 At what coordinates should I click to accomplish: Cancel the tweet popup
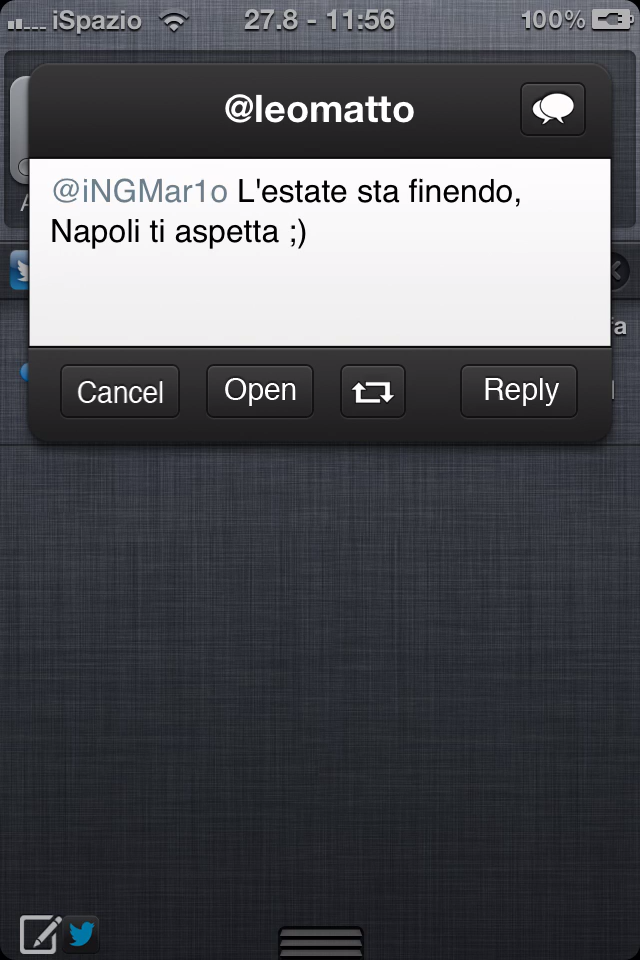coord(120,391)
